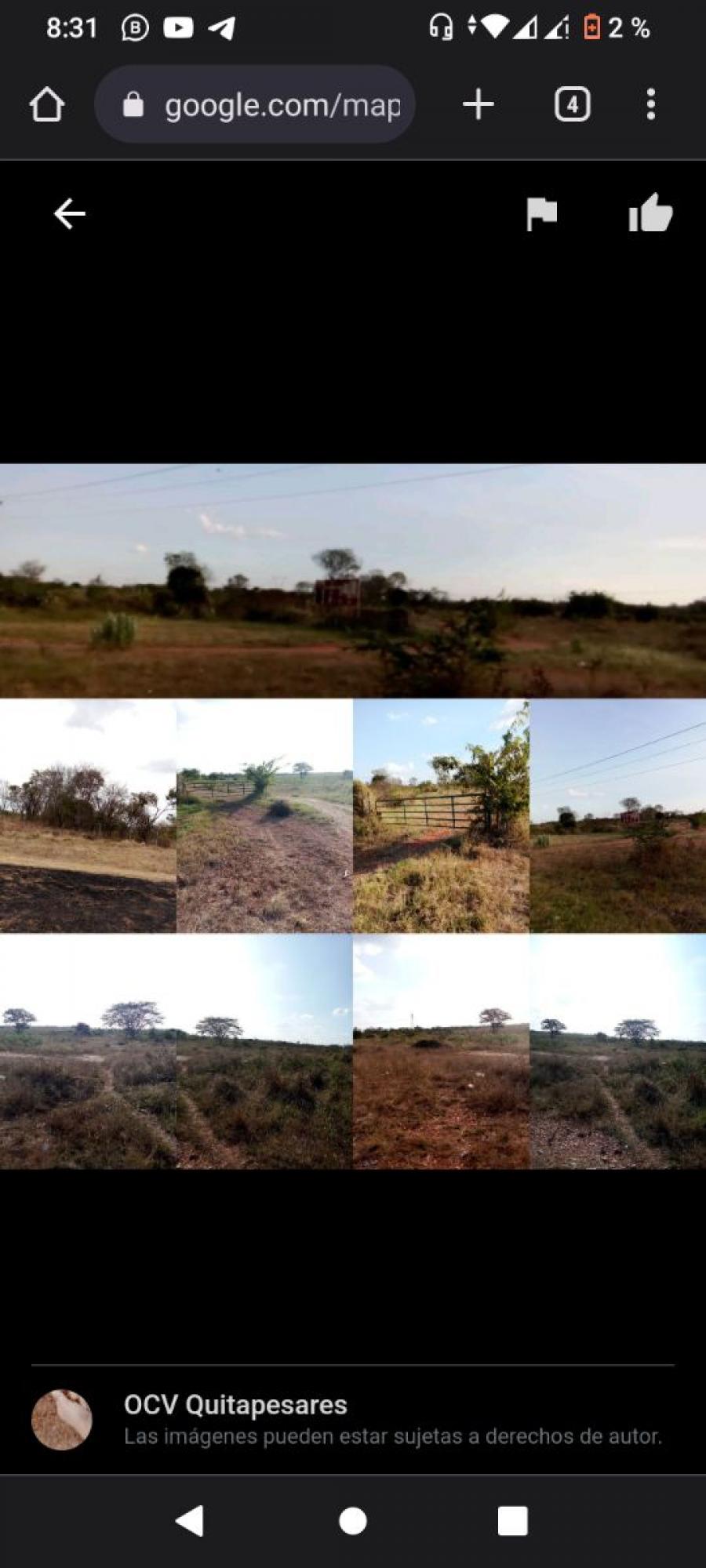Open a new browser tab
This screenshot has width=706, height=1568.
(x=478, y=104)
